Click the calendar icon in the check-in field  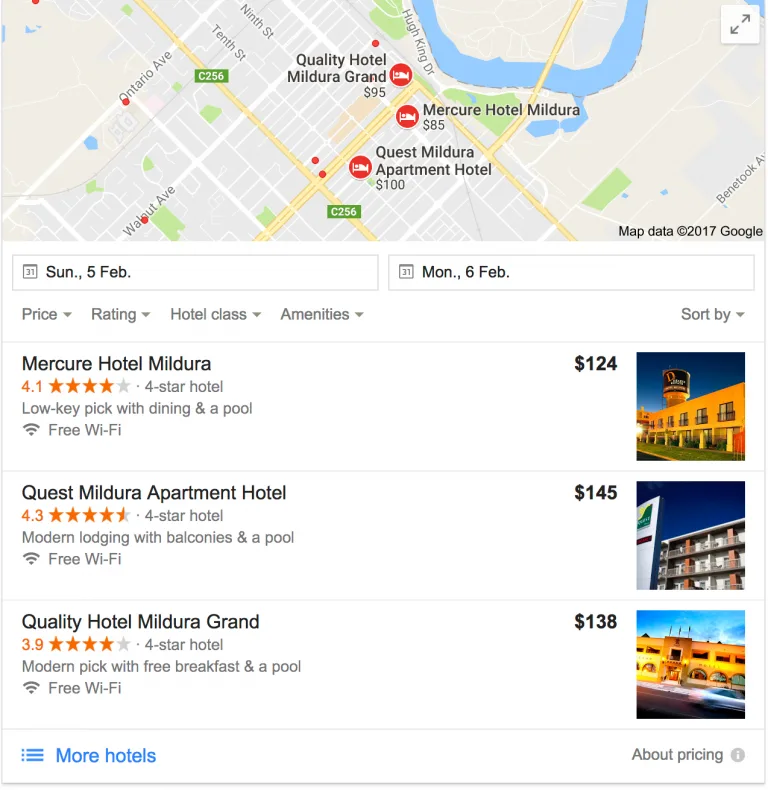[31, 271]
